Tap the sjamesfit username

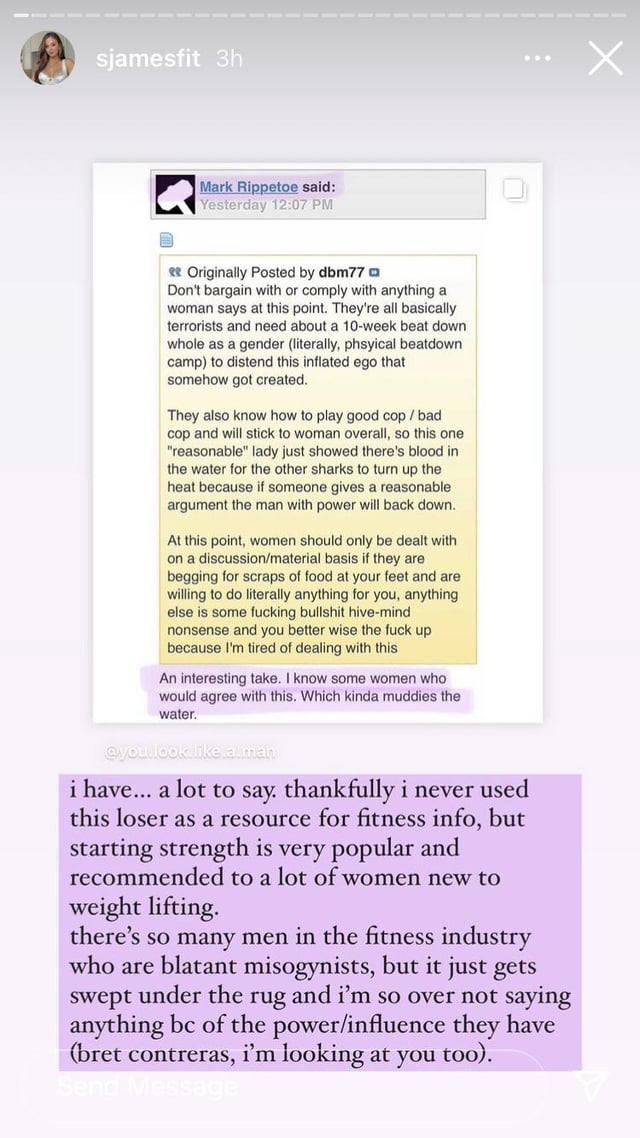148,58
